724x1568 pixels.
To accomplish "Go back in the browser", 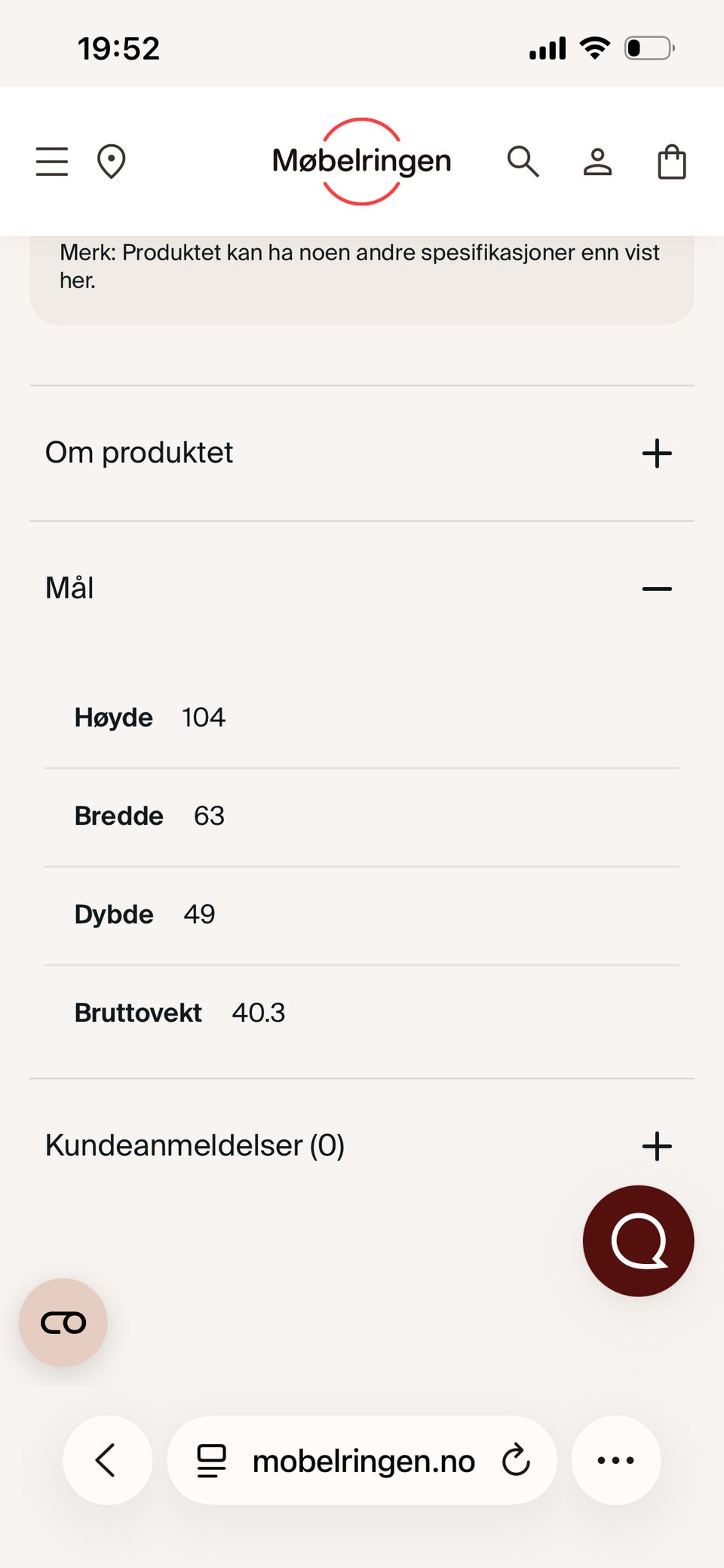I will click(x=107, y=1460).
